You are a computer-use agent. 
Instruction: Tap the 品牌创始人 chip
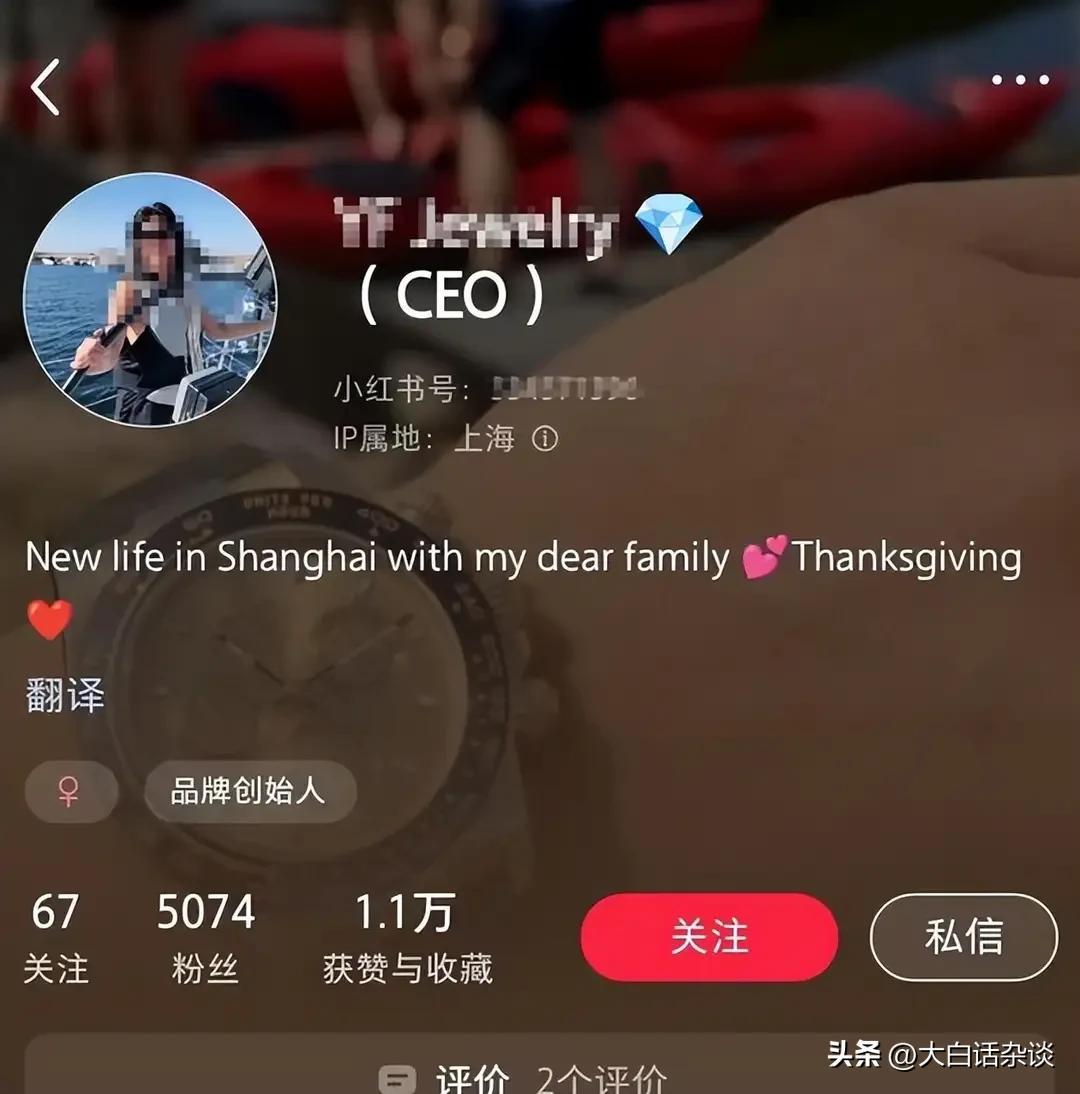[249, 791]
